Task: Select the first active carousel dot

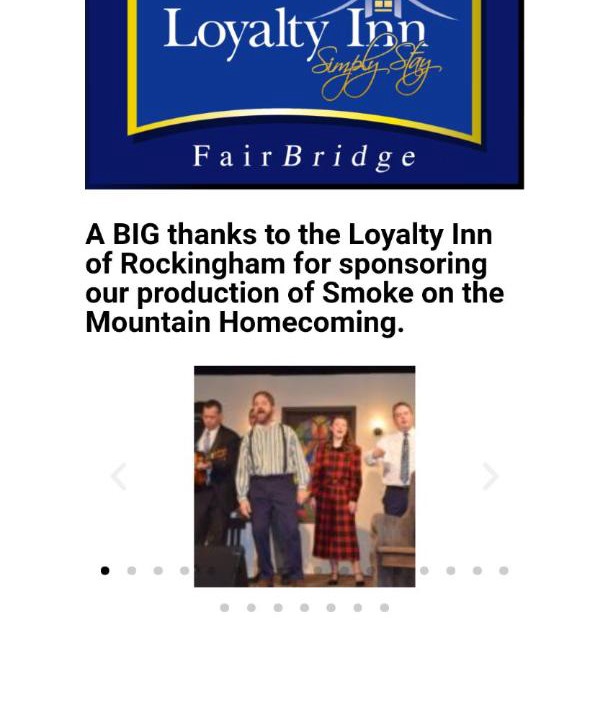Action: [105, 571]
